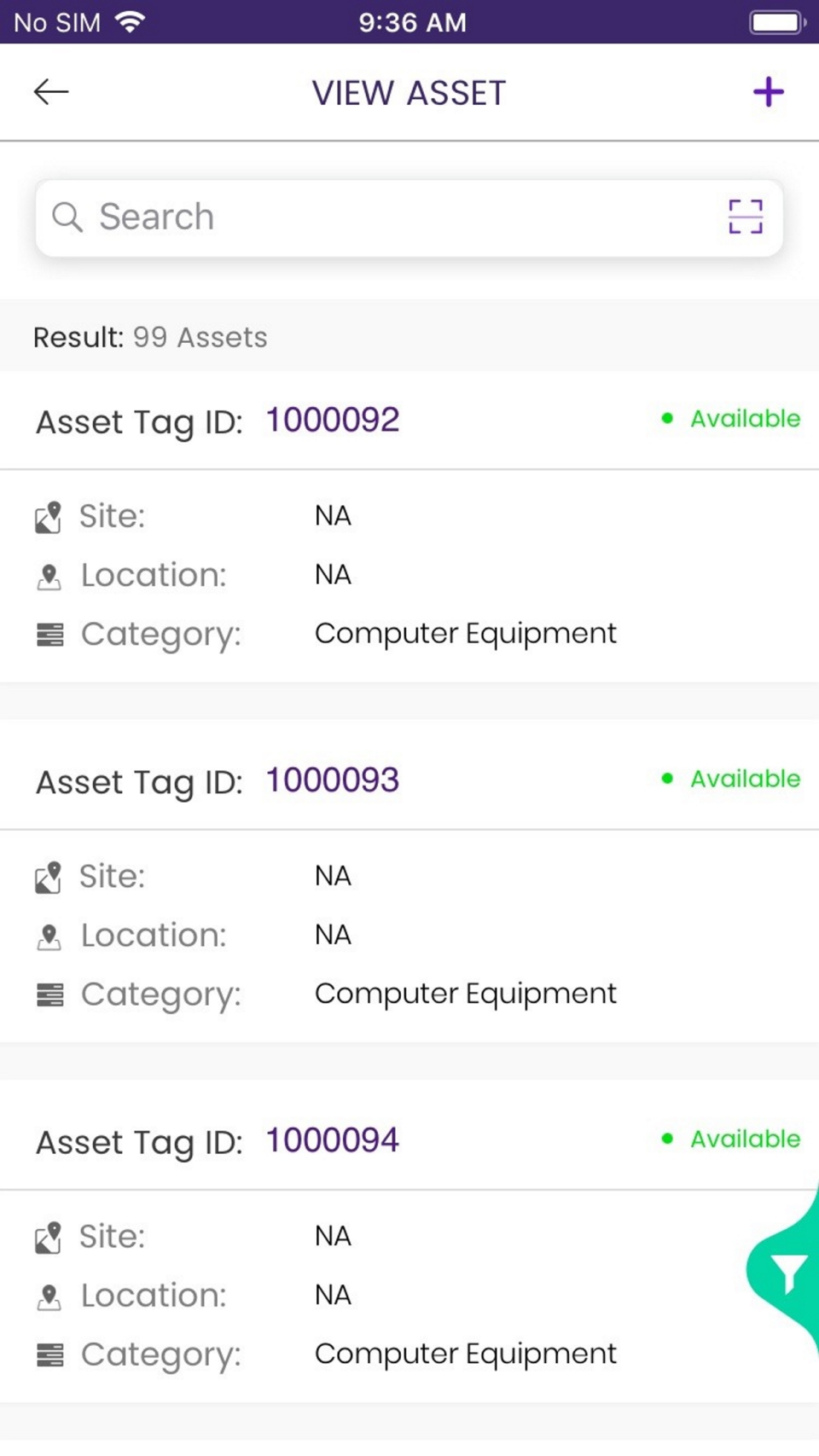
Task: Tap the Category list icon for asset 1000094
Action: [49, 1354]
